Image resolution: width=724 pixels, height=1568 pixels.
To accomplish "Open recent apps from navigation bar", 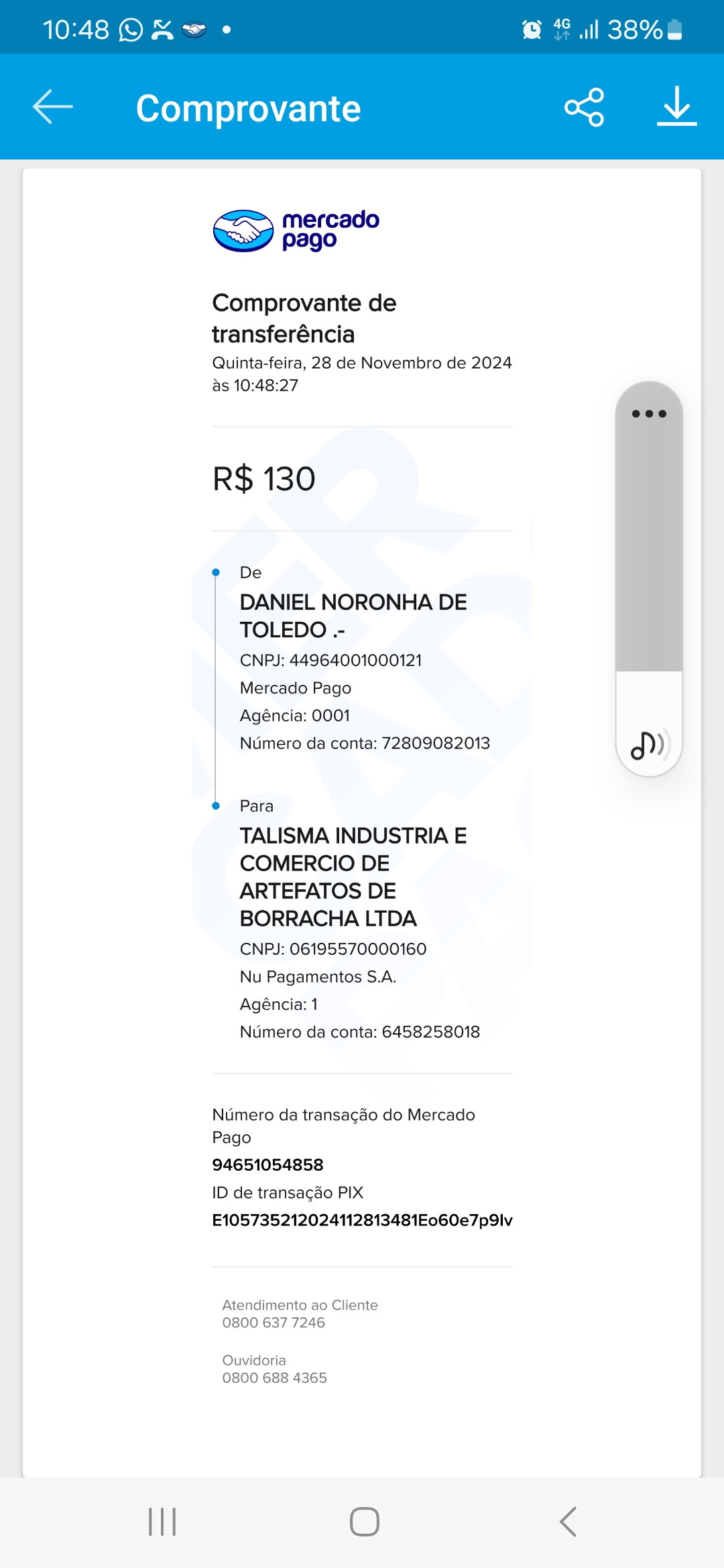I will [162, 1521].
